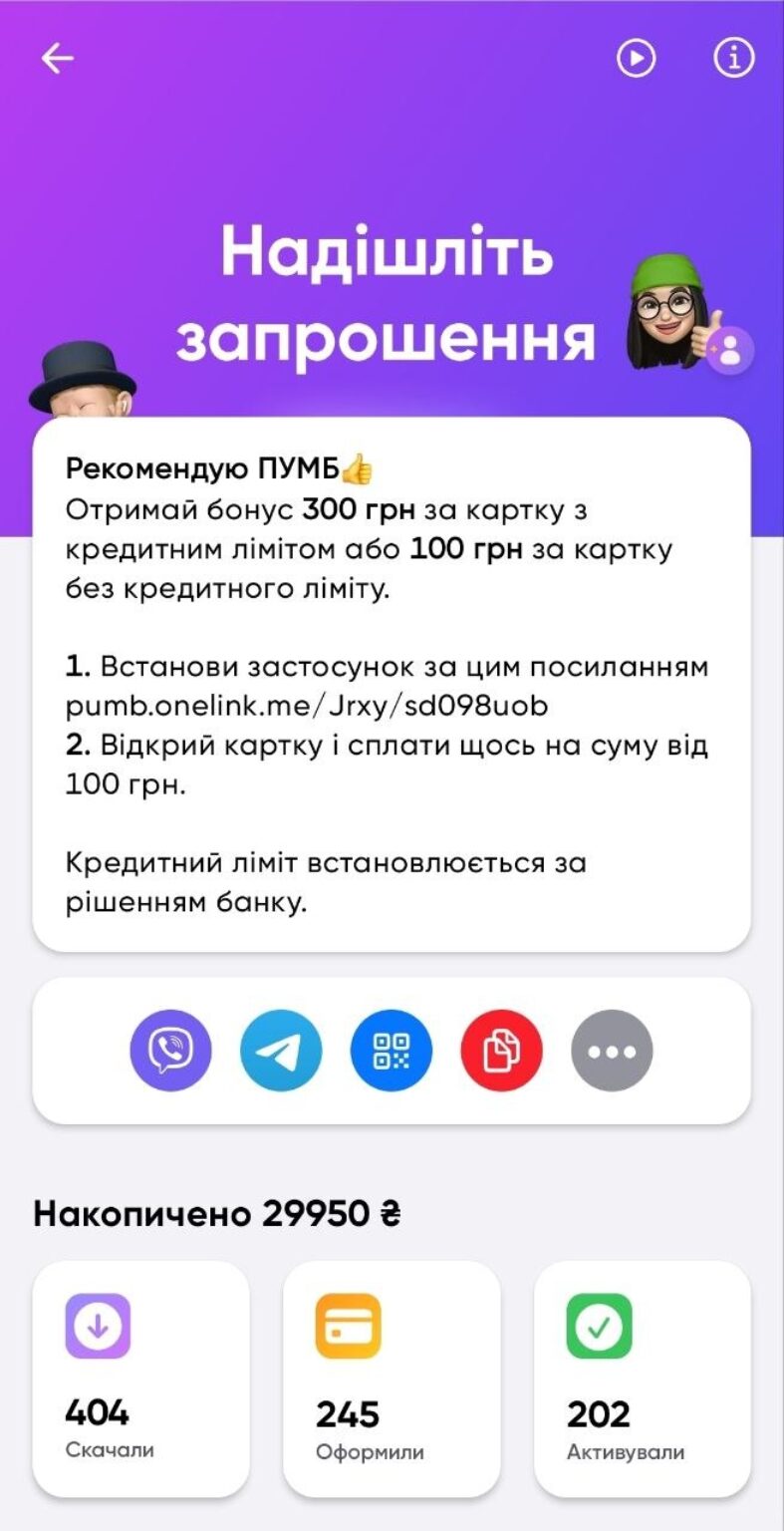
Task: Open more sharing options
Action: (613, 1051)
